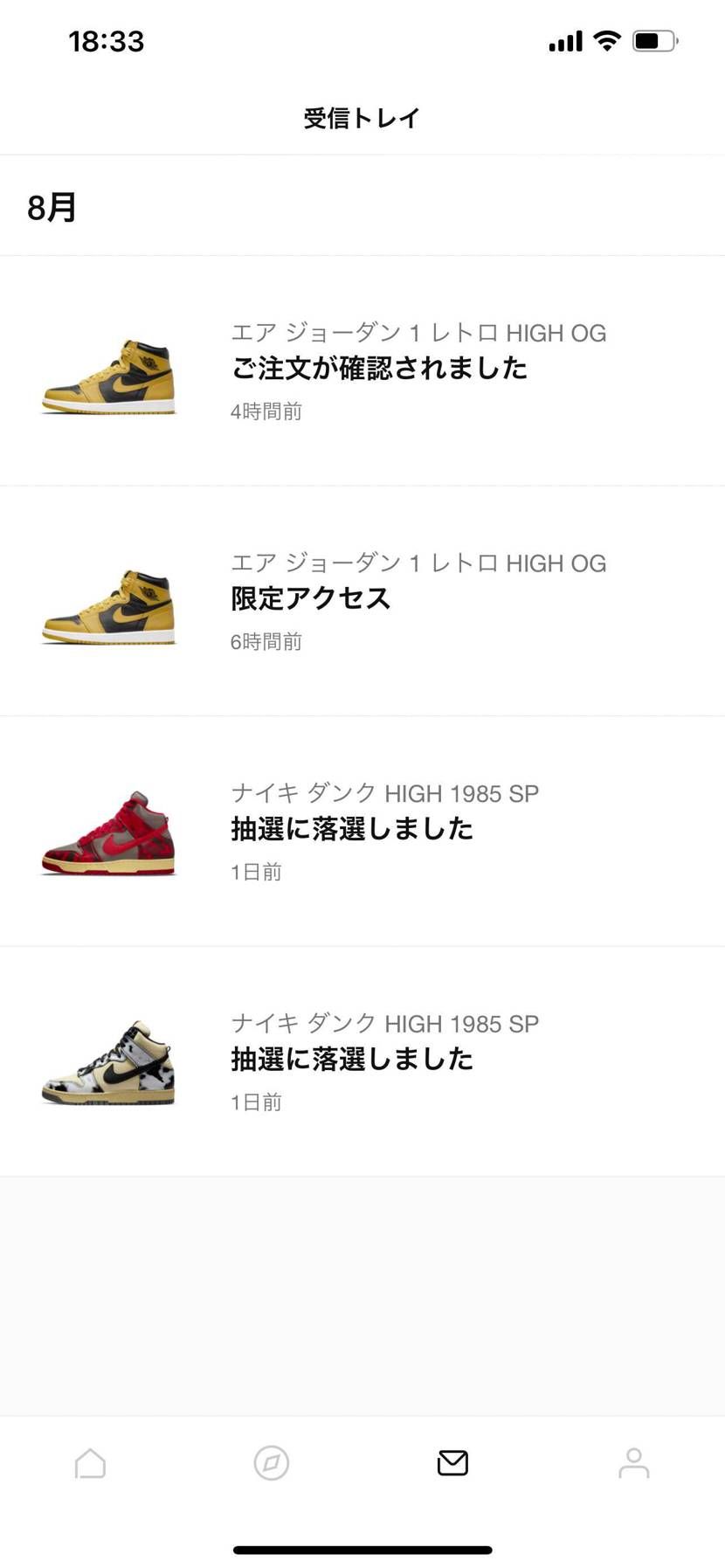Viewport: 725px width, 1568px height.
Task: Tap the 受信トレイ header title
Action: [362, 116]
